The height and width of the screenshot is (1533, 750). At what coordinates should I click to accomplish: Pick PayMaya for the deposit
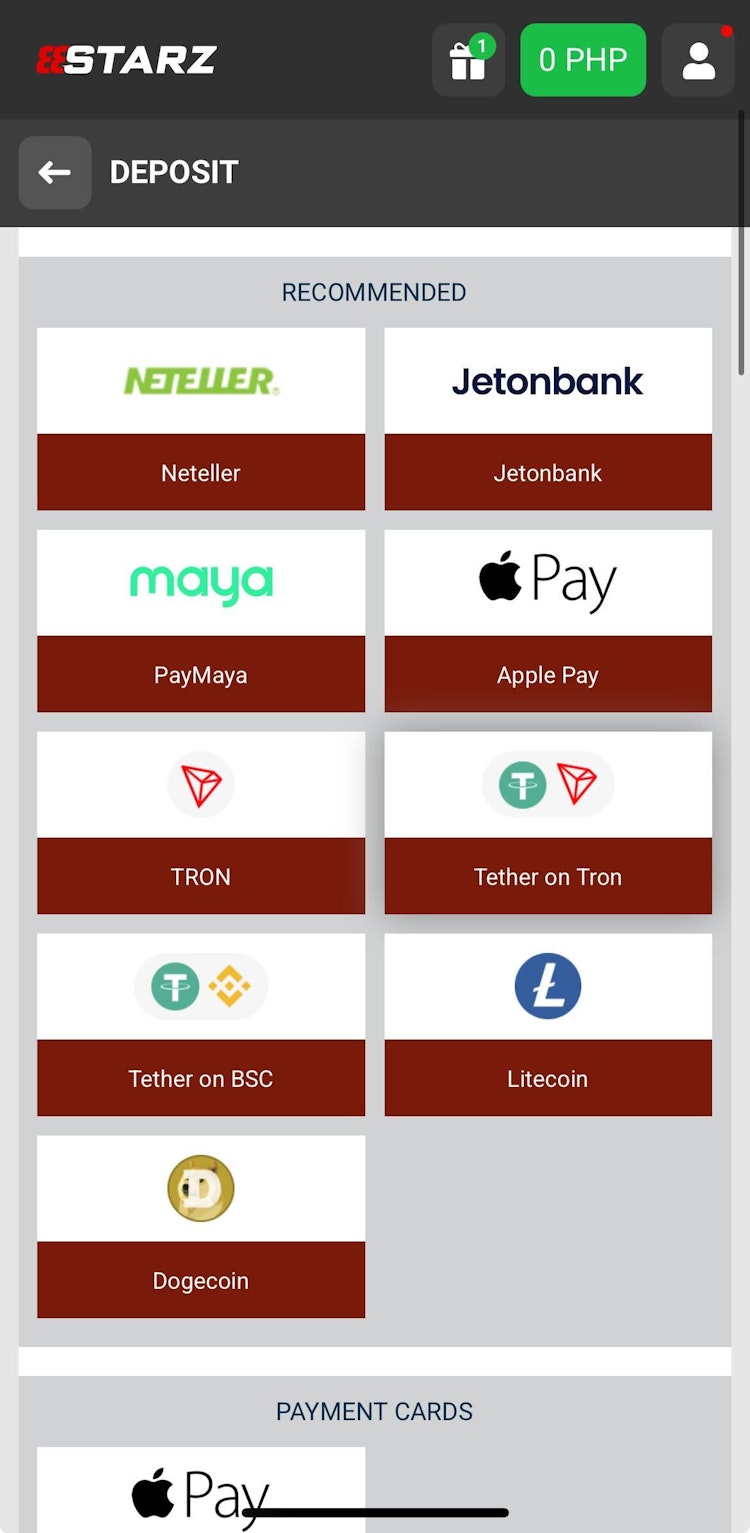click(201, 621)
